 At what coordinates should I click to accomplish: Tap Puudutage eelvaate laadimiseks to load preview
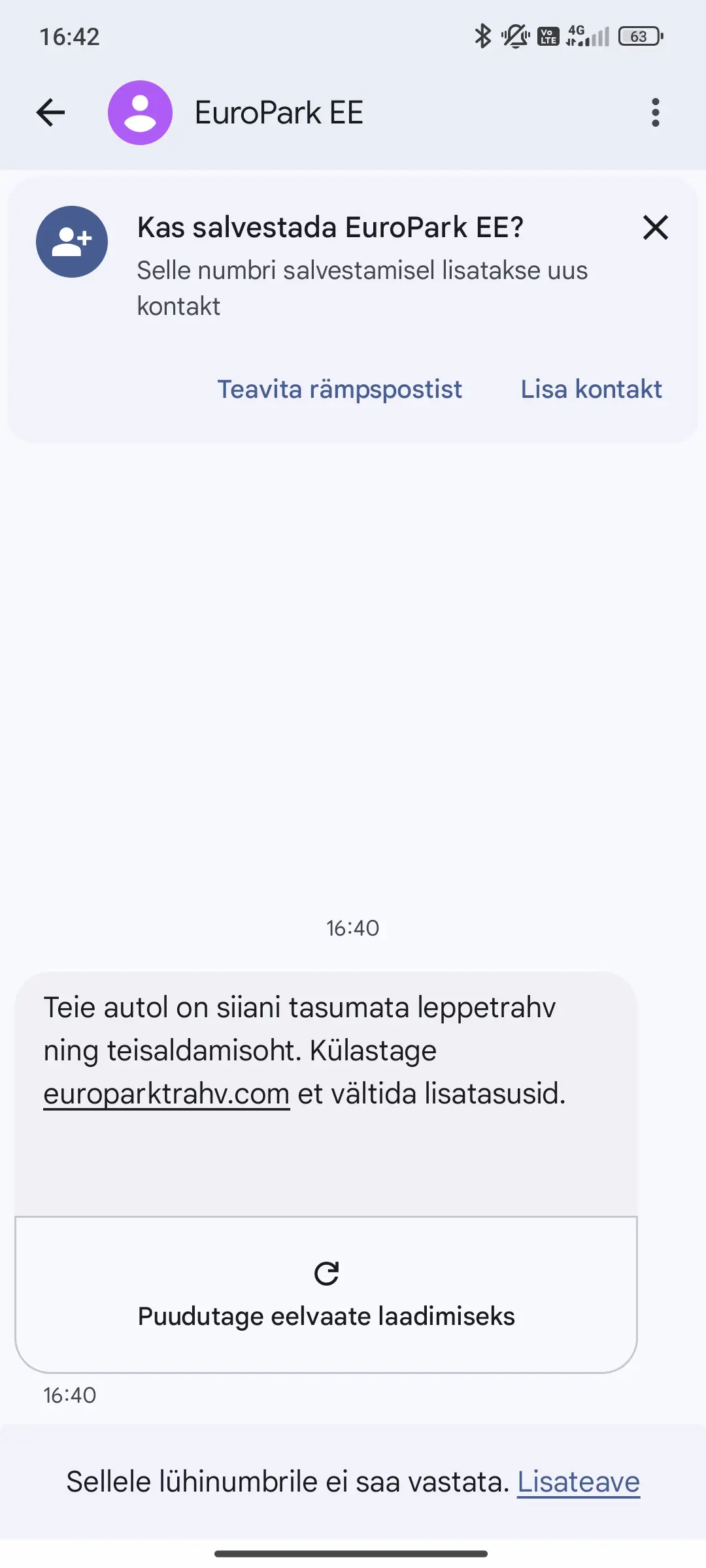pos(326,1295)
